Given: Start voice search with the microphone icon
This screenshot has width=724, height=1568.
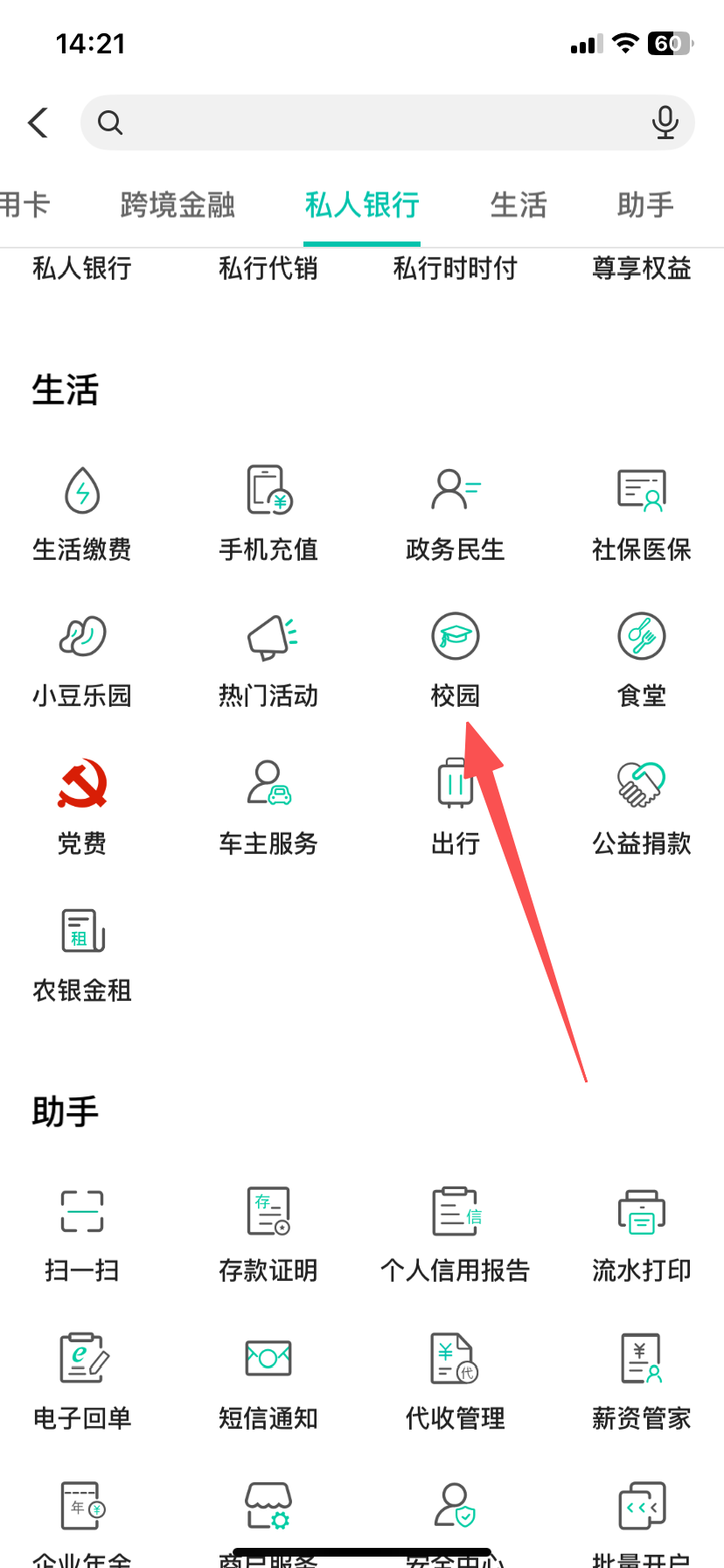Looking at the screenshot, I should pos(665,122).
